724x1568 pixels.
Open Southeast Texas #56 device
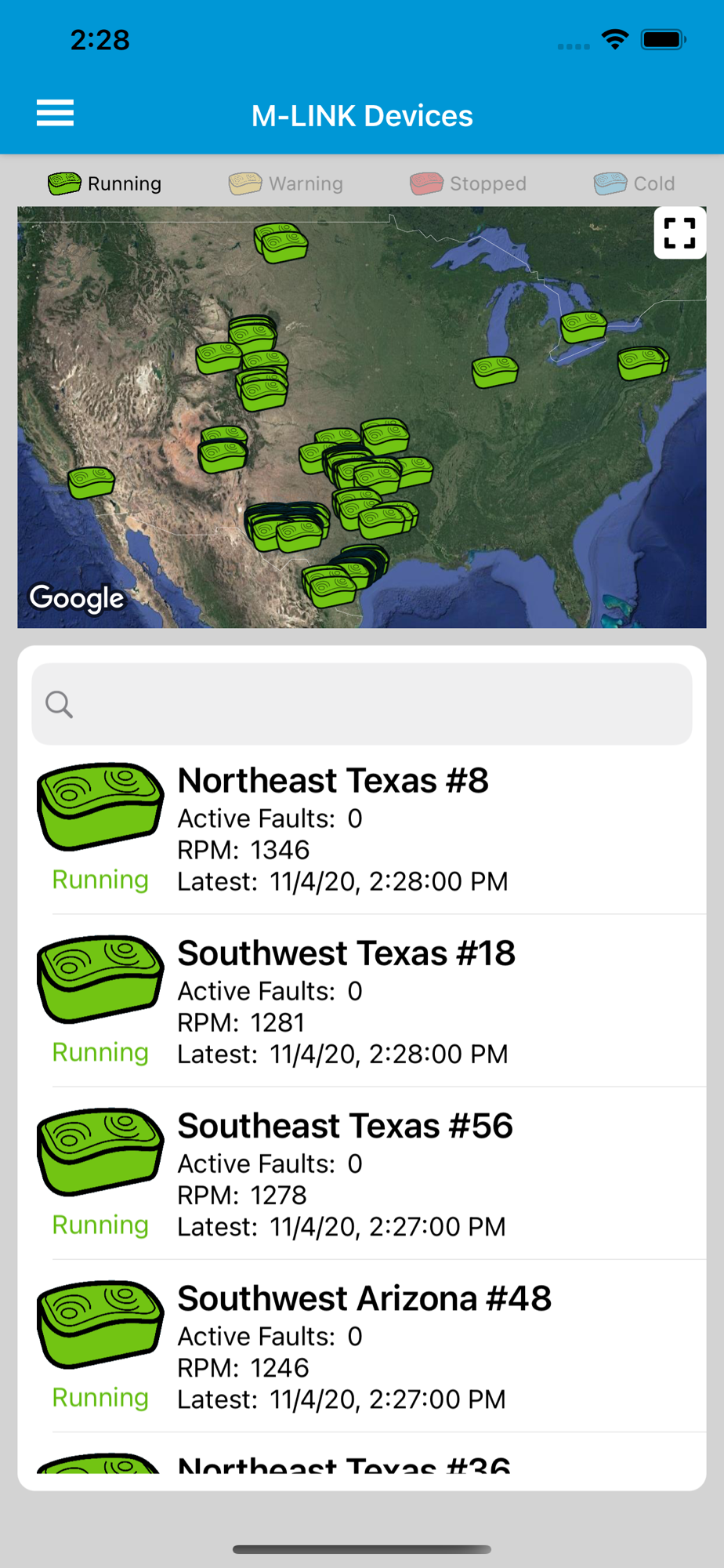click(x=362, y=1174)
